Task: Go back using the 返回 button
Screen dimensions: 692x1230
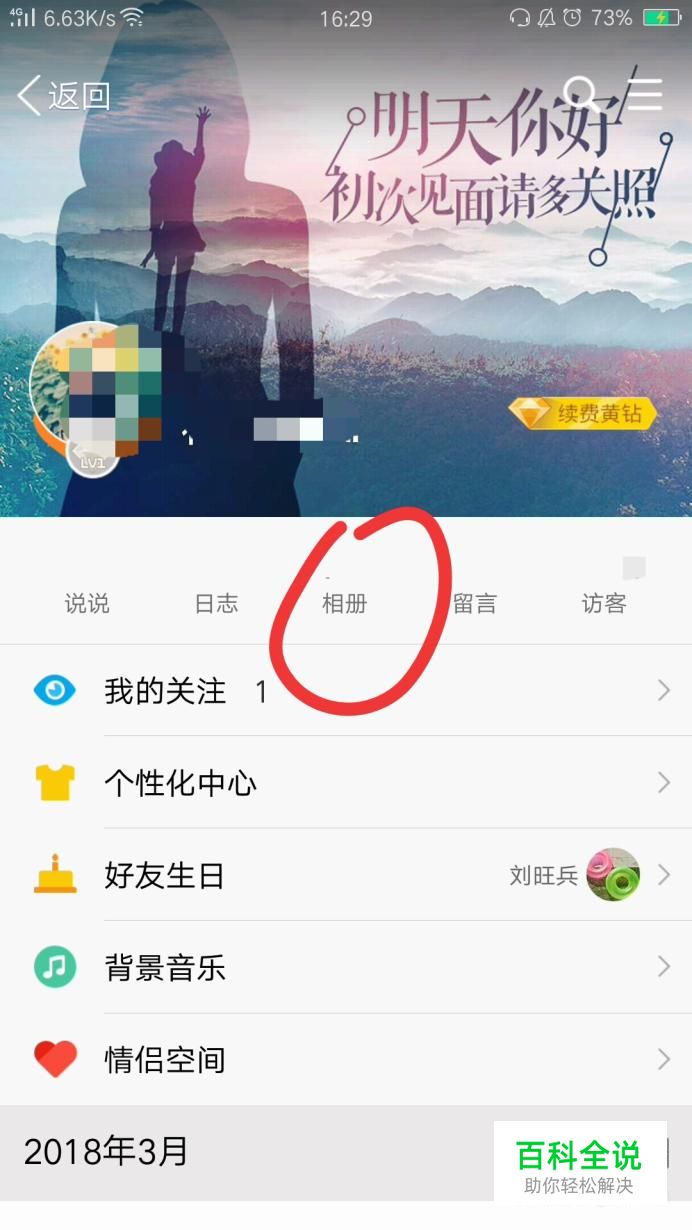Action: point(64,96)
